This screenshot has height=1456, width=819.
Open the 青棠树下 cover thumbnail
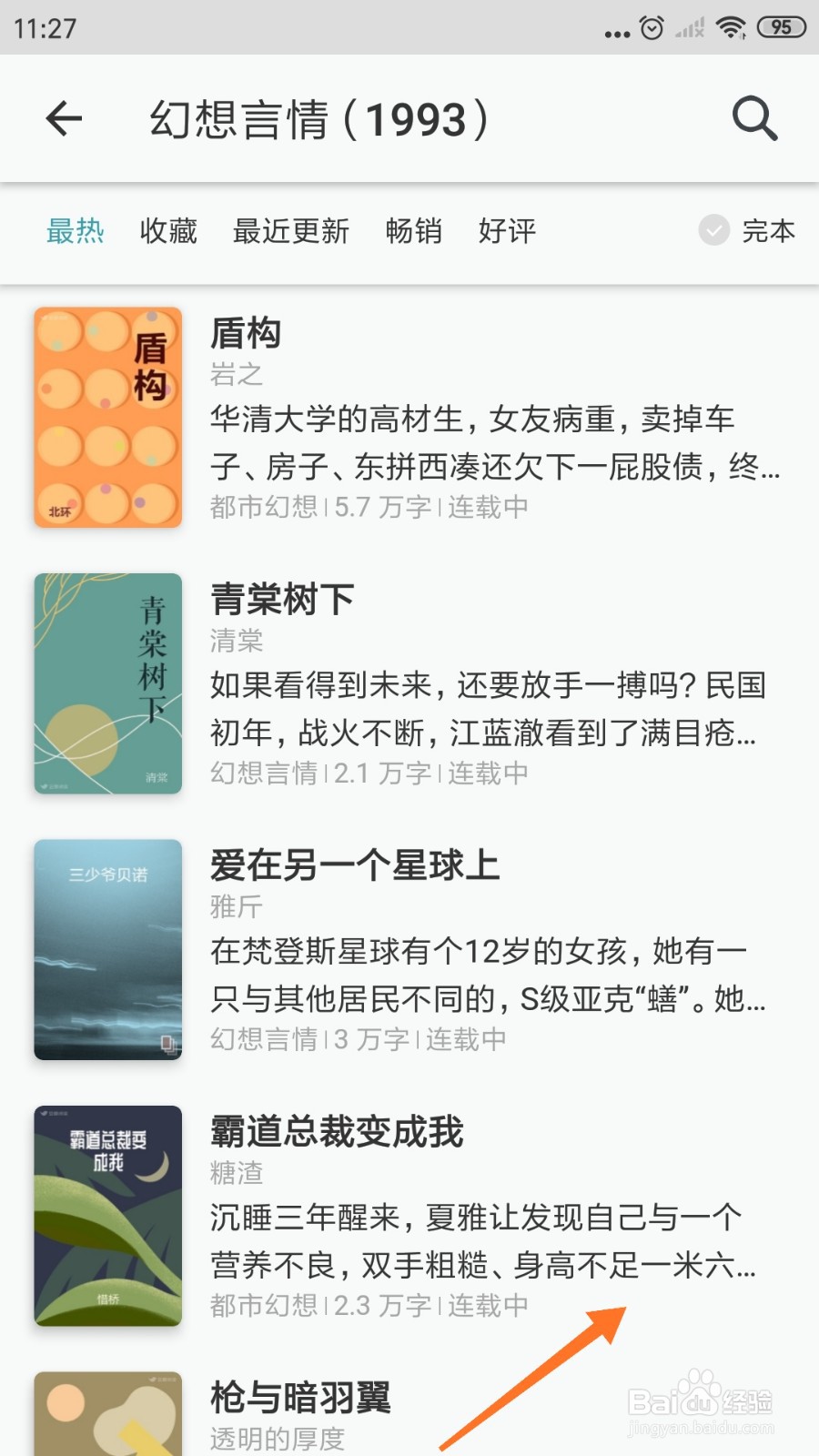pos(106,684)
